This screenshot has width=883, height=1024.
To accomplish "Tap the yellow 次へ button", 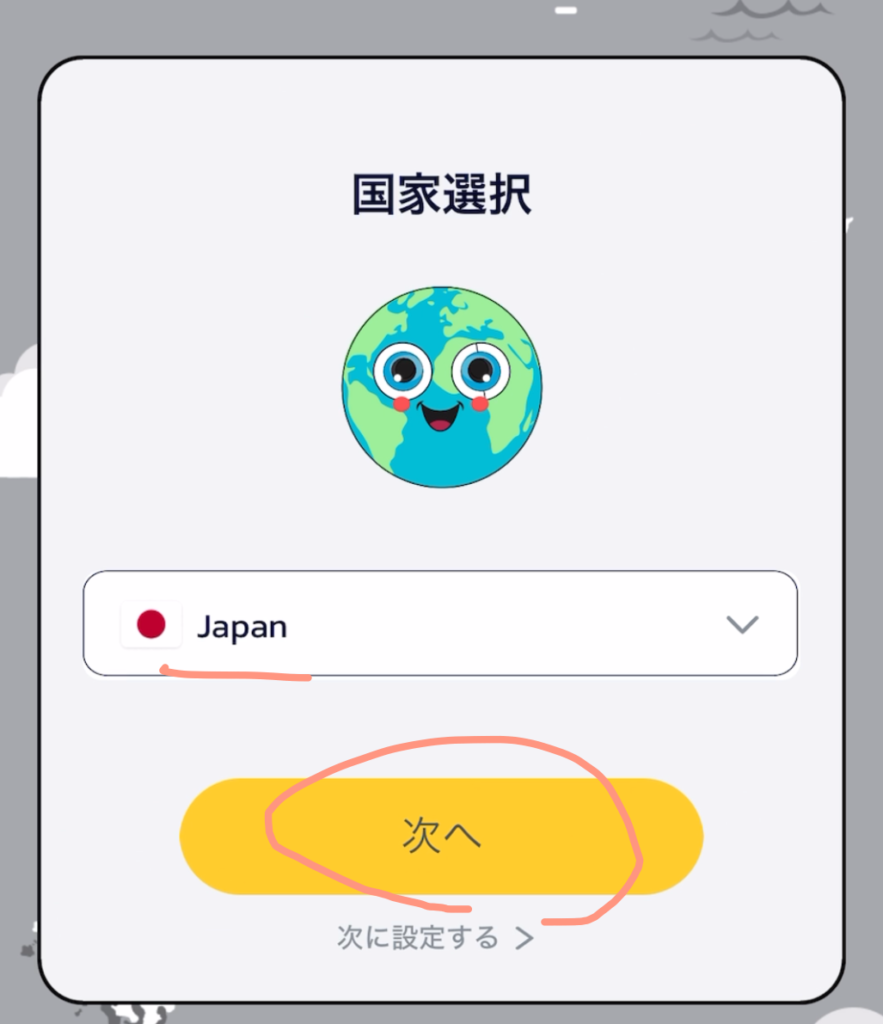I will tap(441, 836).
